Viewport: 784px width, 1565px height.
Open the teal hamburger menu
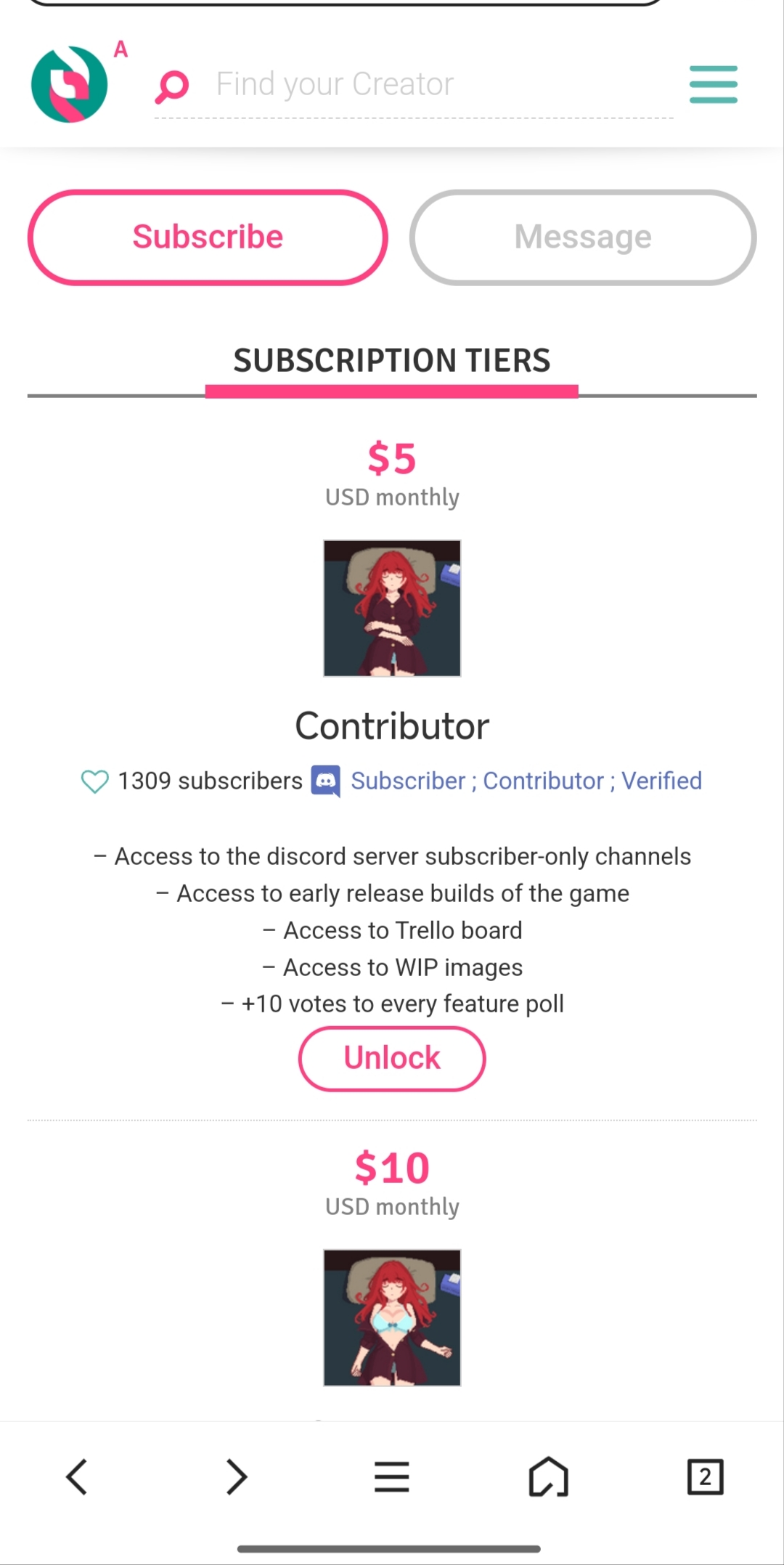click(713, 84)
